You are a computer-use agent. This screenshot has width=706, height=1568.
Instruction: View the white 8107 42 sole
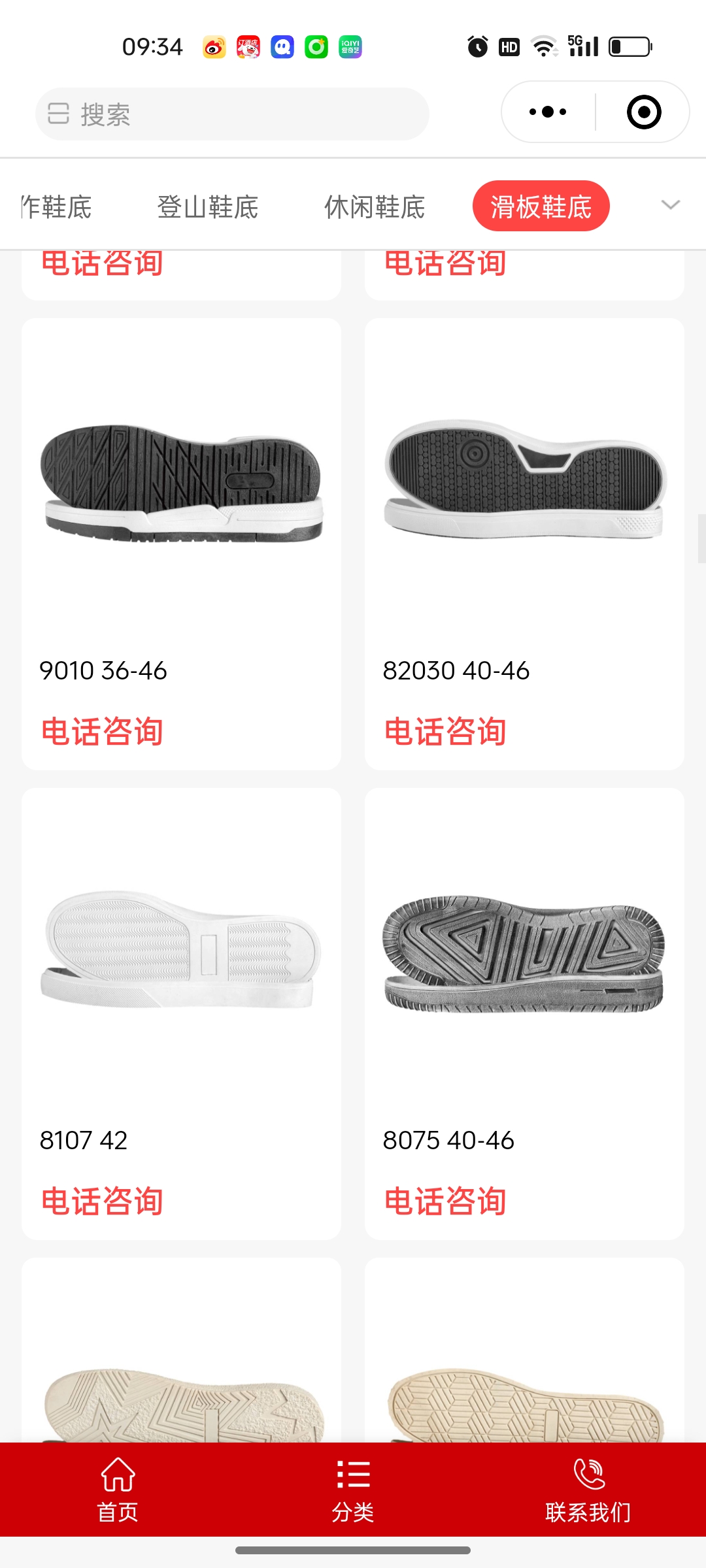(x=181, y=951)
